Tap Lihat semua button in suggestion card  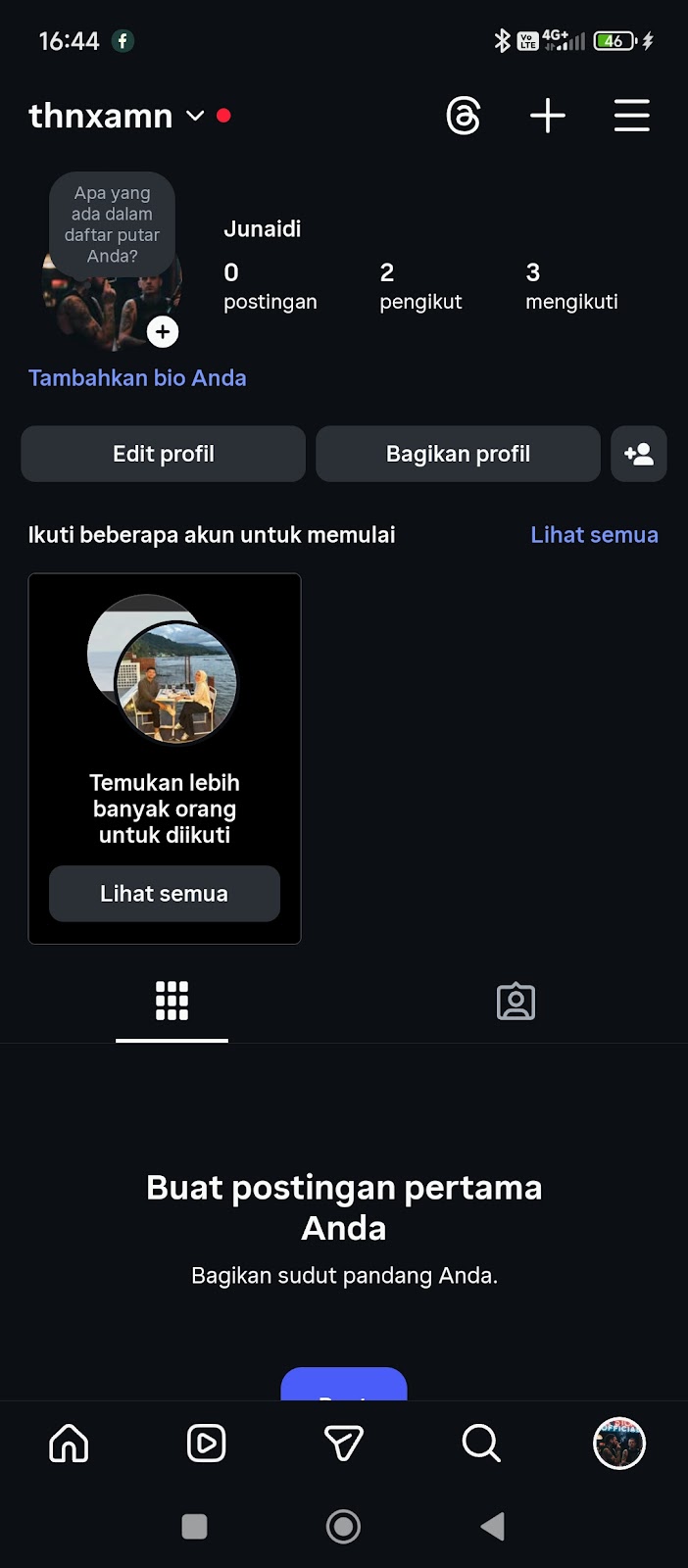tap(164, 894)
